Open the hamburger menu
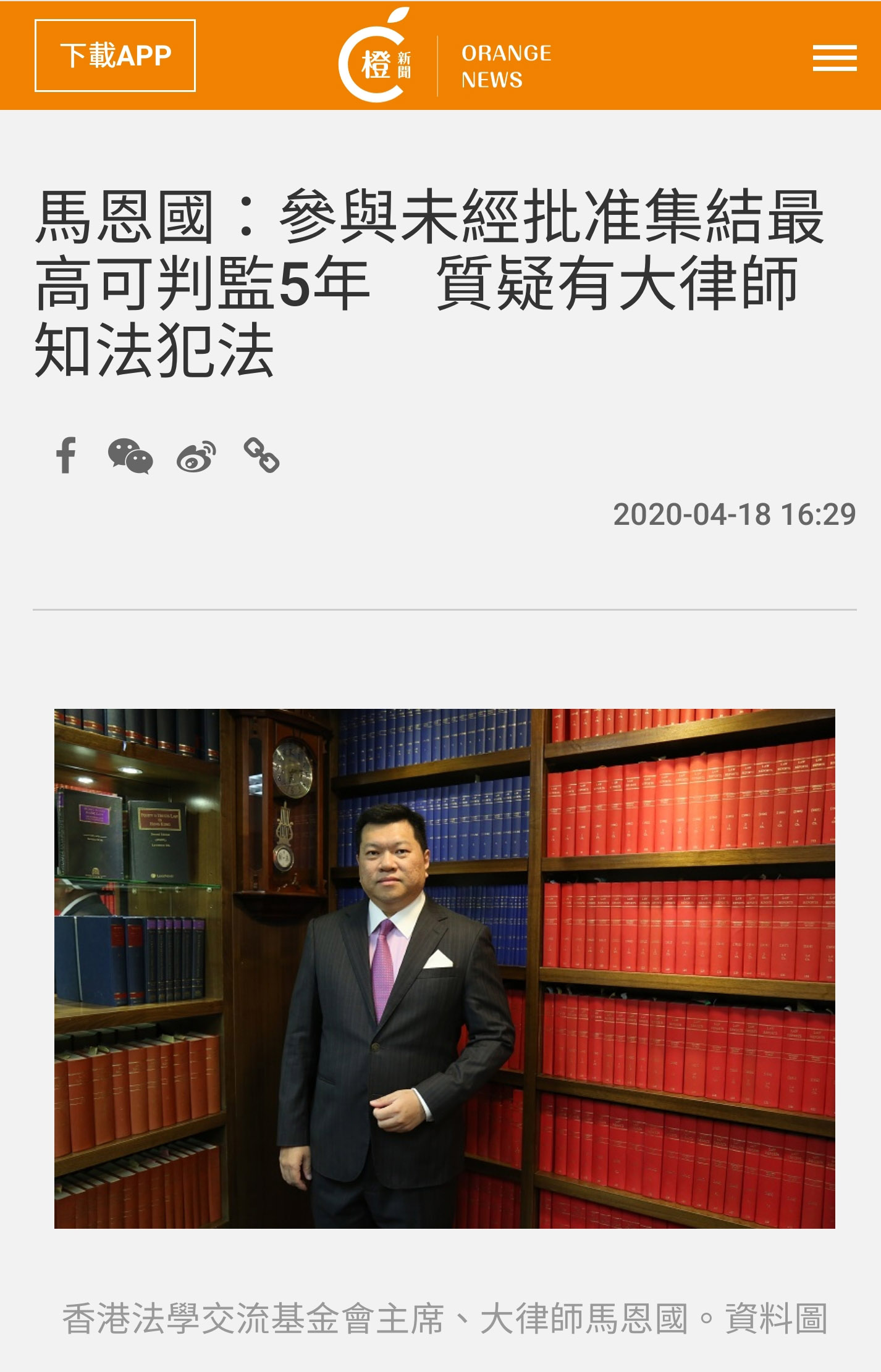881x1372 pixels. [x=834, y=58]
